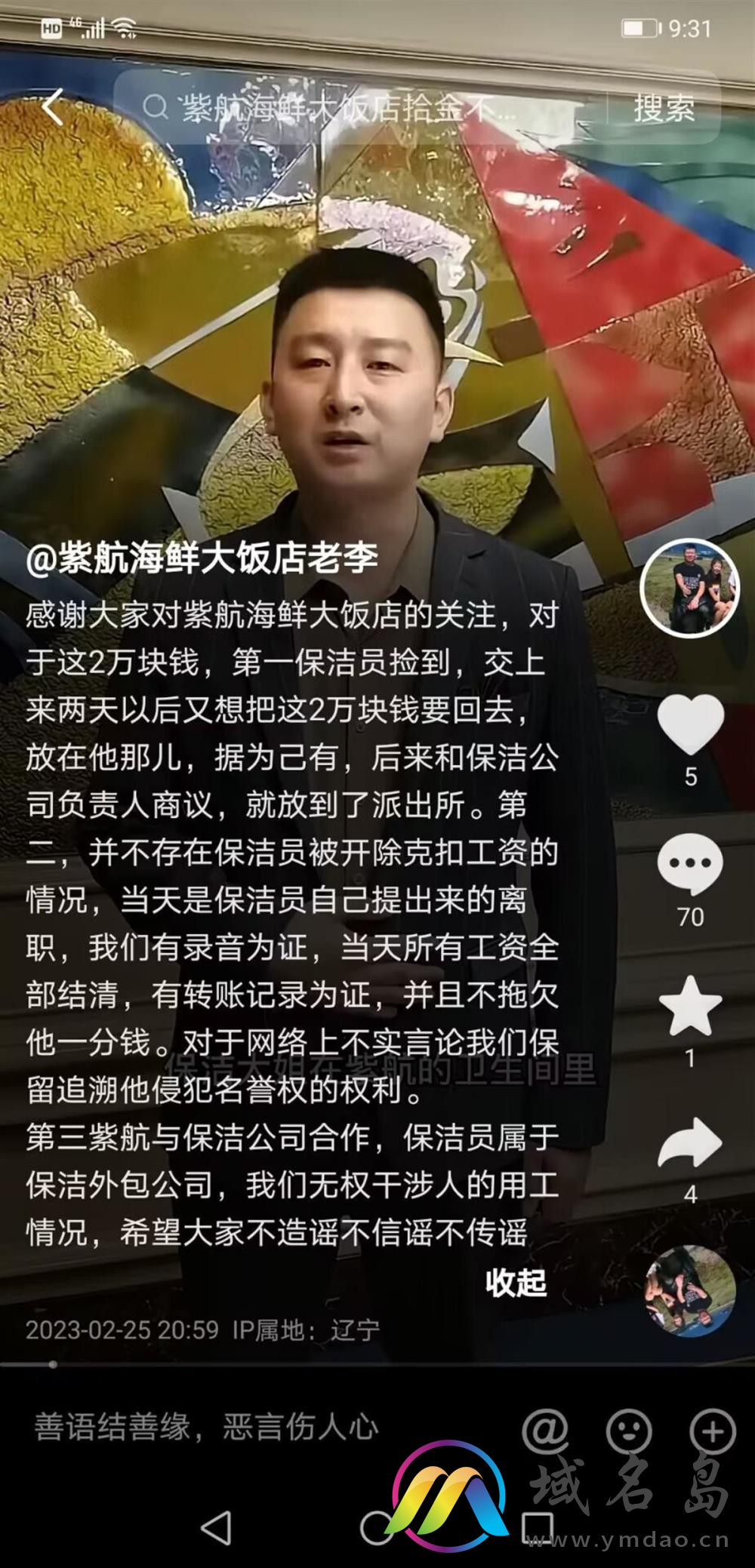Open the emoji picker in comment bar
This screenshot has width=755, height=1568.
[629, 1429]
